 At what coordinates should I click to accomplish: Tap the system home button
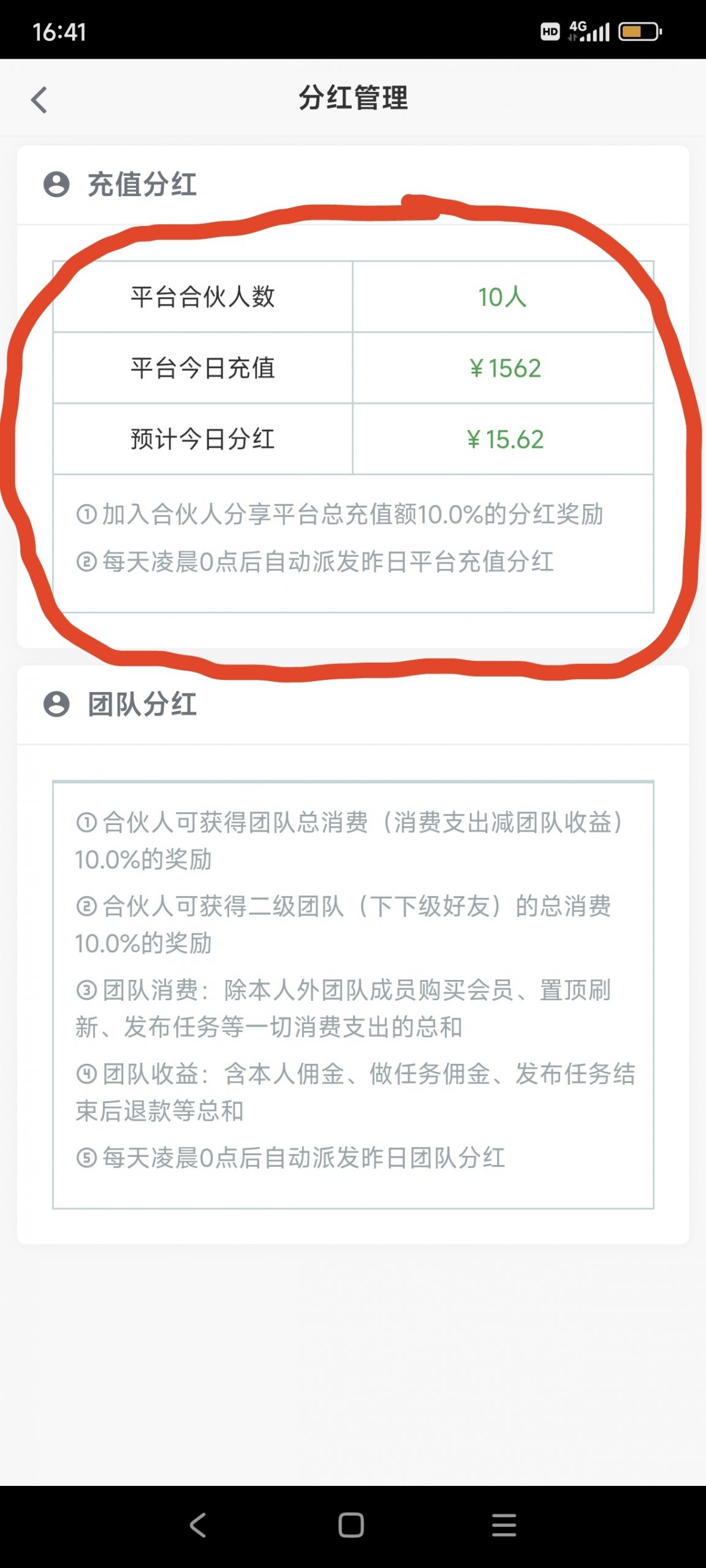pyautogui.click(x=351, y=1525)
